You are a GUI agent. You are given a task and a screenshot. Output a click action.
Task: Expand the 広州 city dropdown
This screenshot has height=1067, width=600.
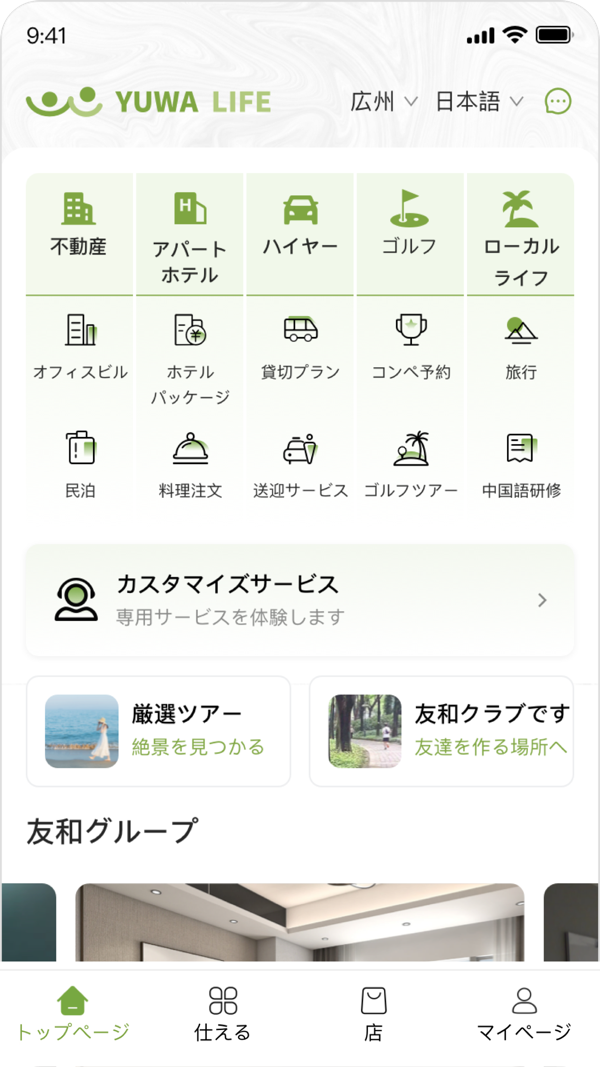(x=384, y=102)
